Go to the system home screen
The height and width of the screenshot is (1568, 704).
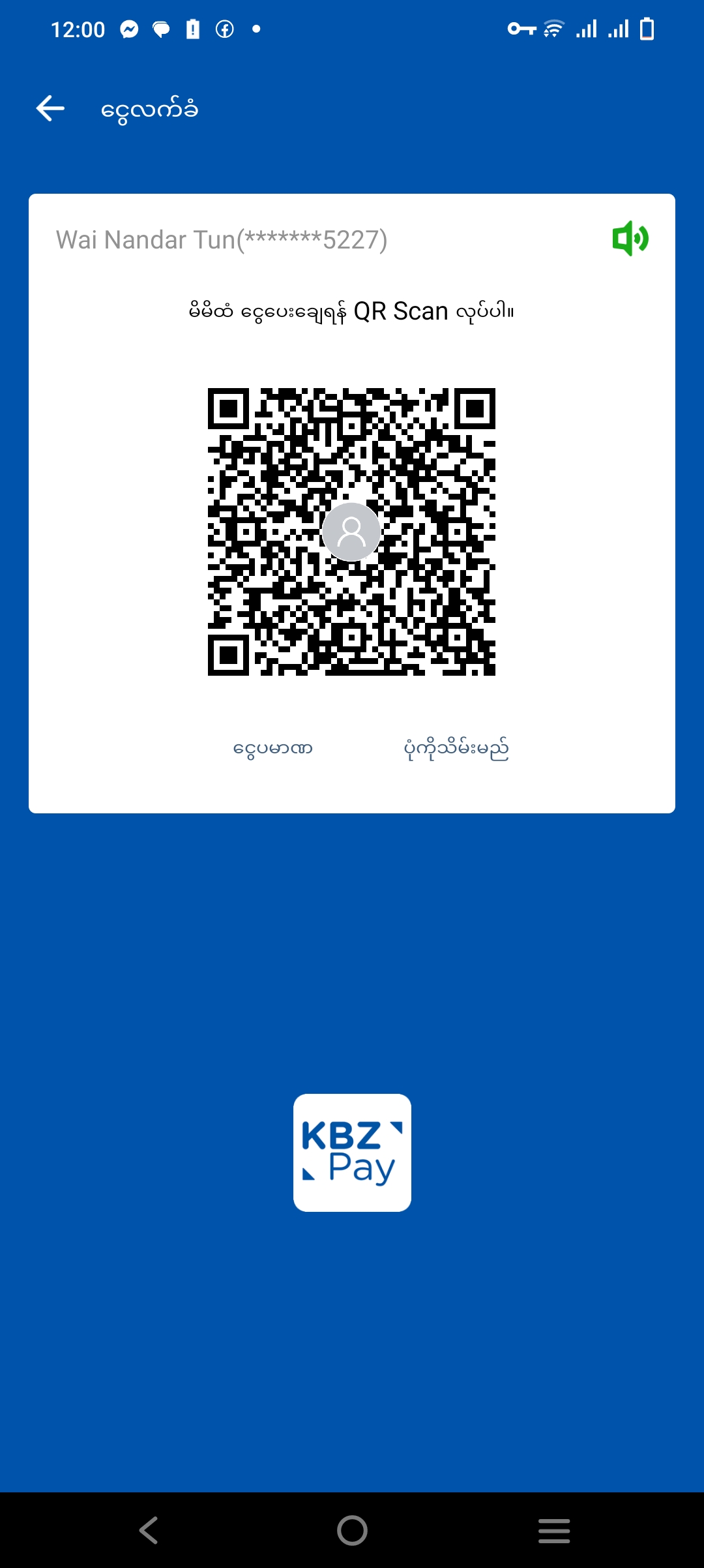click(x=352, y=1530)
